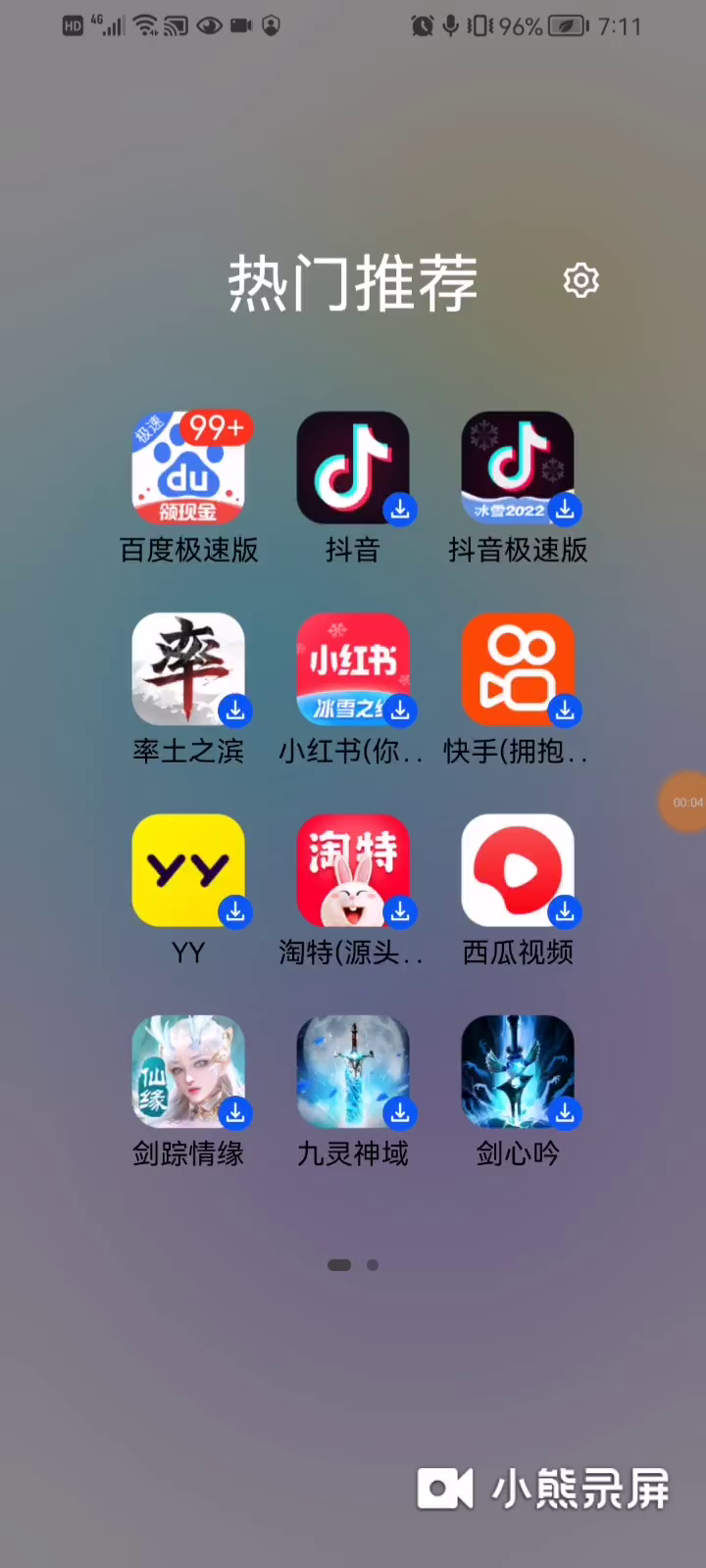The width and height of the screenshot is (706, 1568).
Task: Tap the 剑踪情缘 game icon
Action: (188, 1071)
